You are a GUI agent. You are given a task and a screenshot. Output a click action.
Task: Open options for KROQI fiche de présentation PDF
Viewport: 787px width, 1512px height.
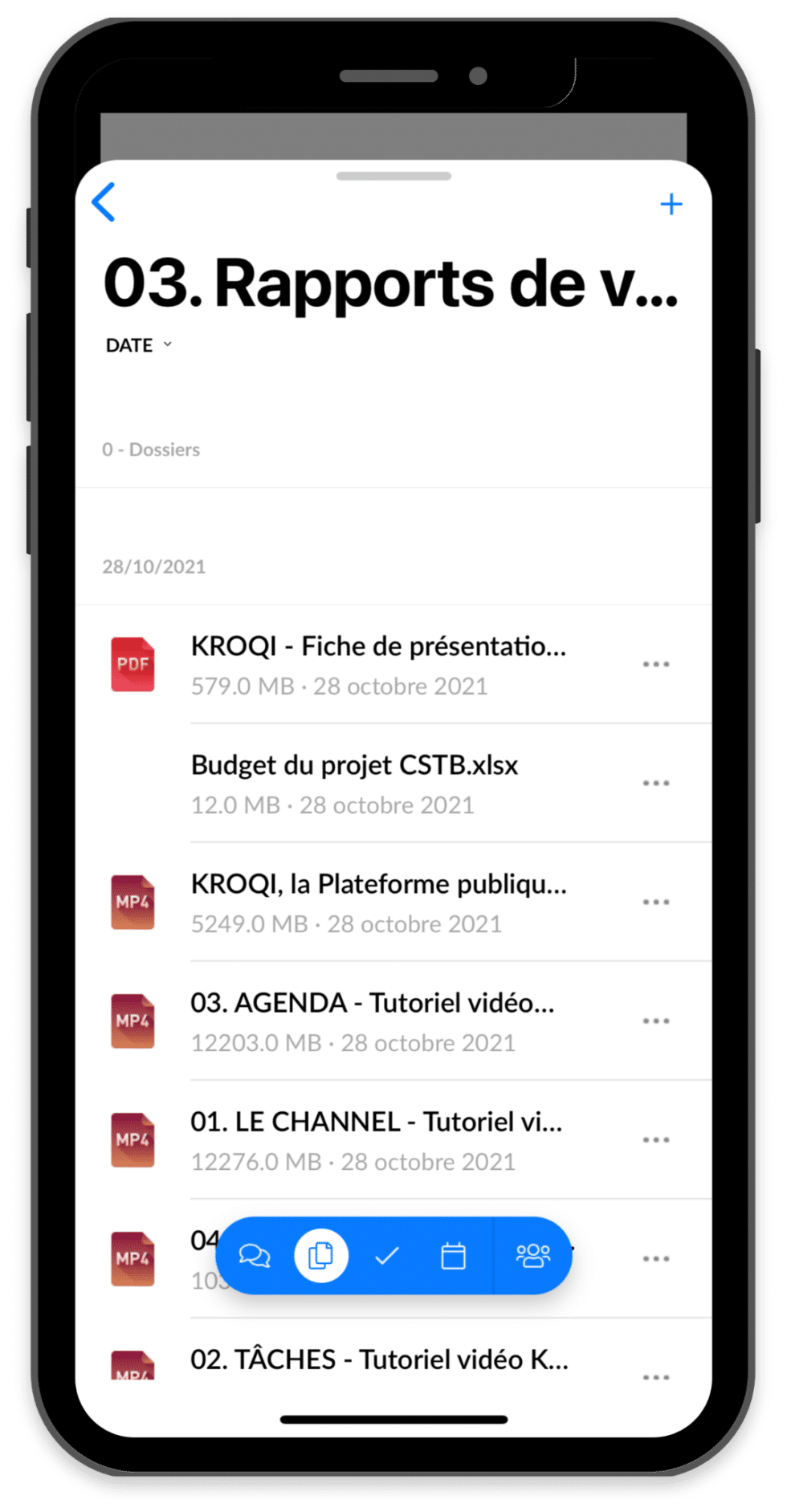coord(656,664)
